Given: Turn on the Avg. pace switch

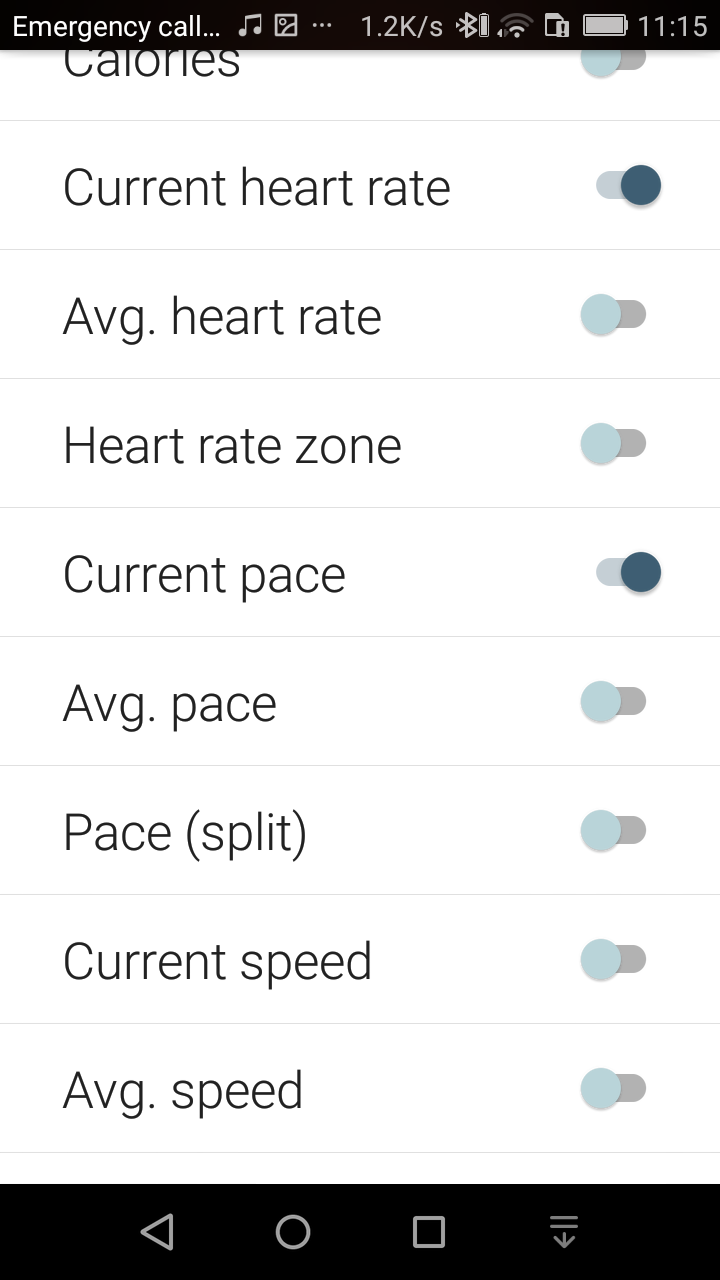Looking at the screenshot, I should click(x=614, y=702).
